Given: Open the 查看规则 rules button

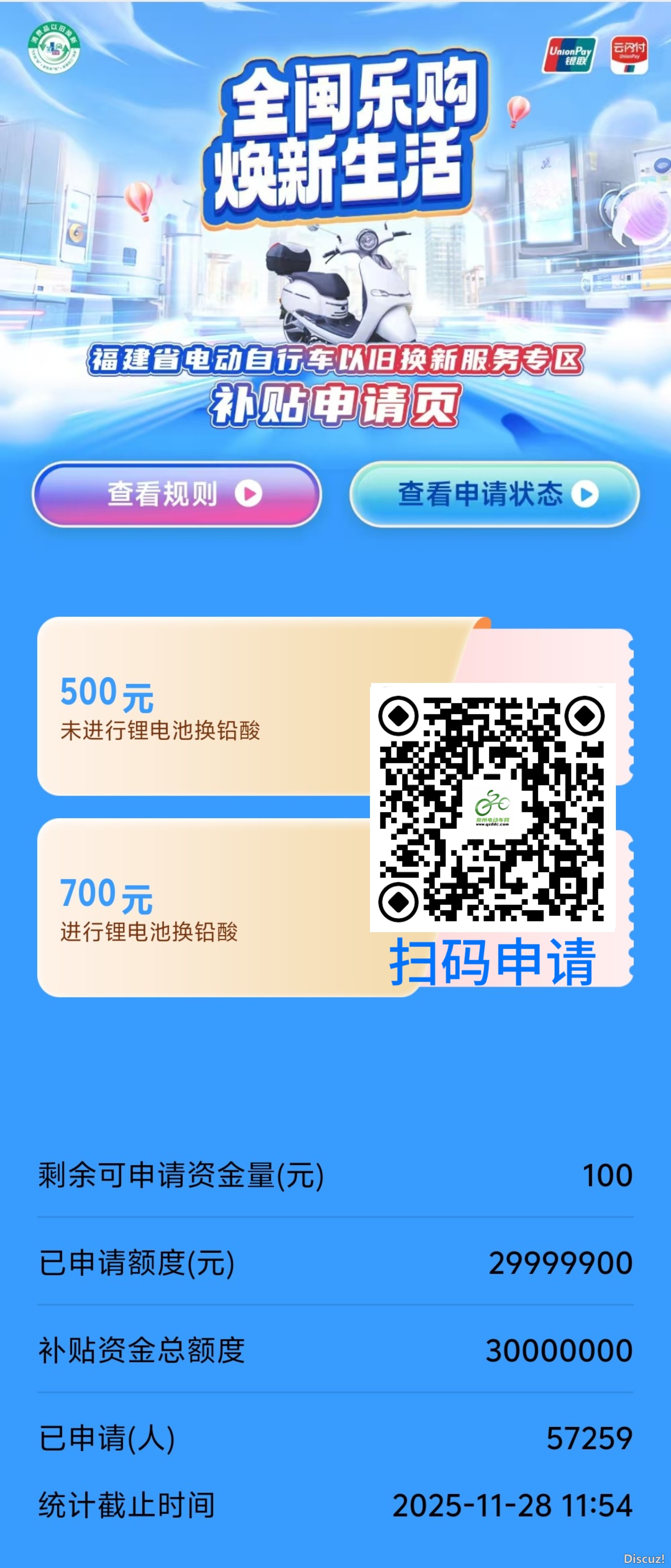Looking at the screenshot, I should coord(176,494).
